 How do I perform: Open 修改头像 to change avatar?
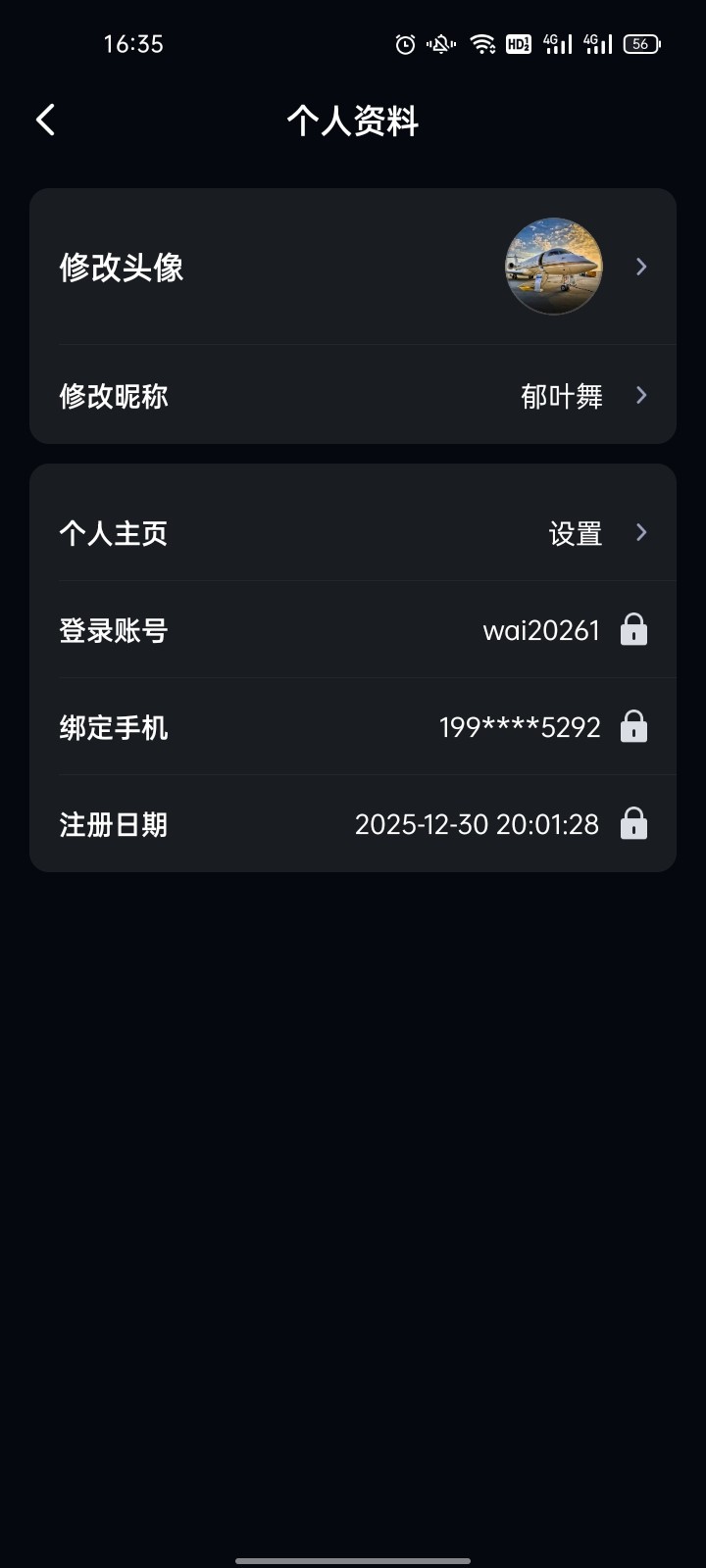coord(353,267)
